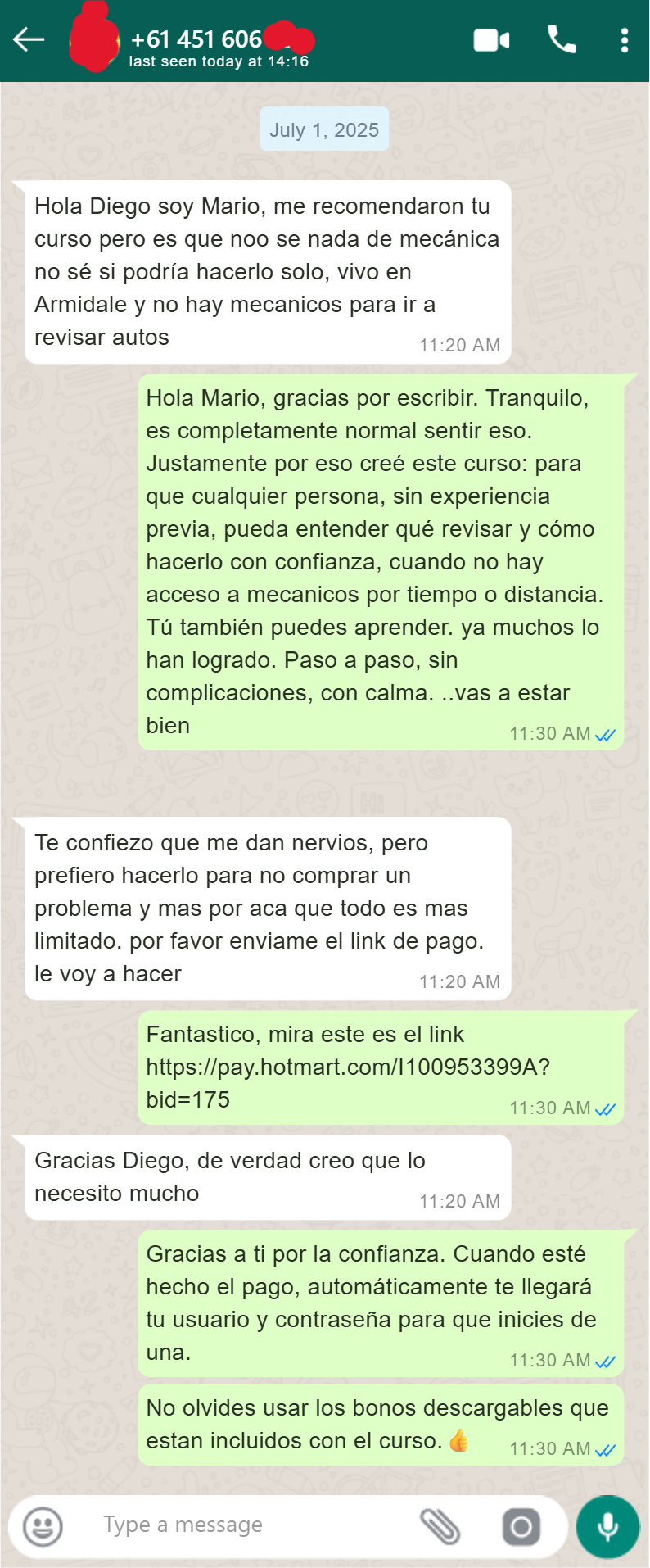Open the emoji picker
This screenshot has width=650, height=1568.
[43, 1526]
